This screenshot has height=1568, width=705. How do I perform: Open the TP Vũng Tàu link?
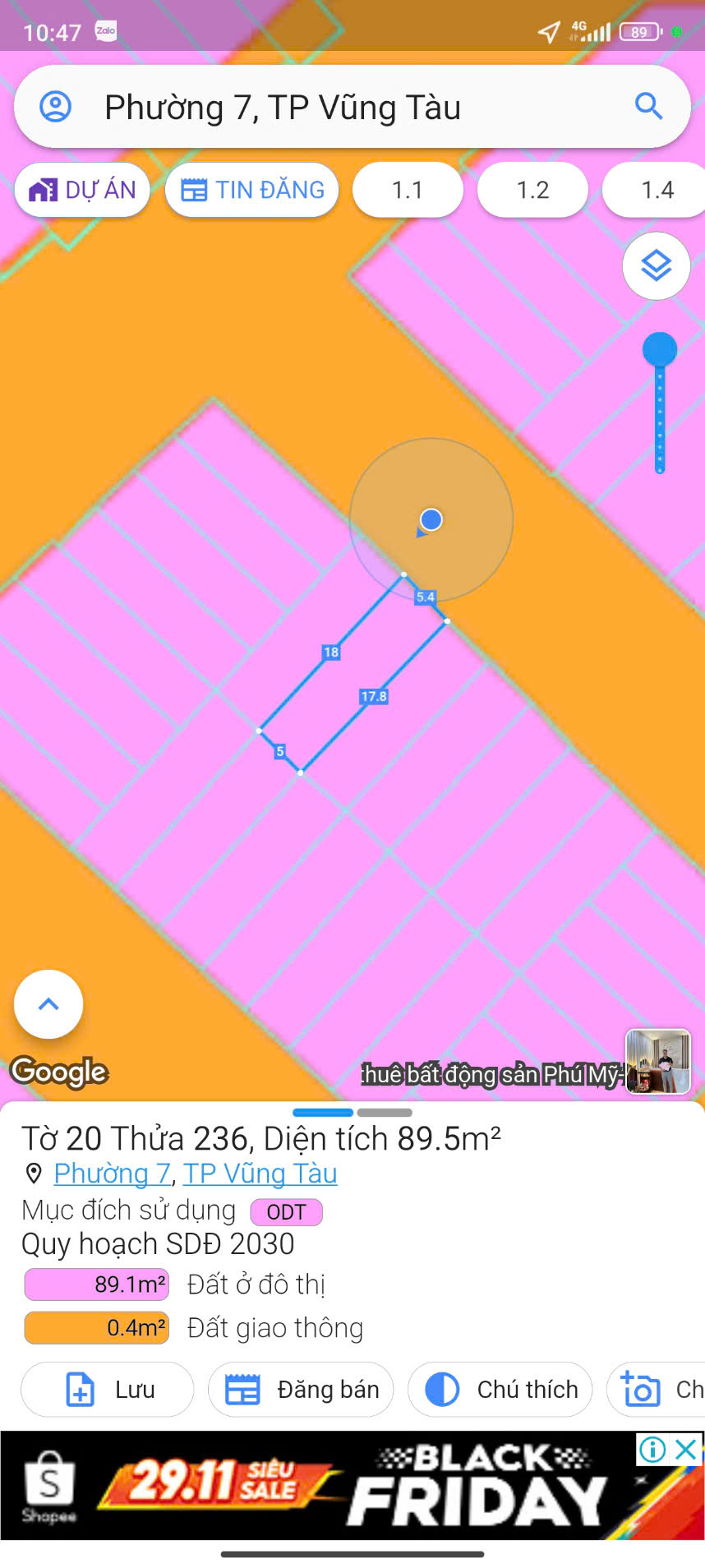260,1174
